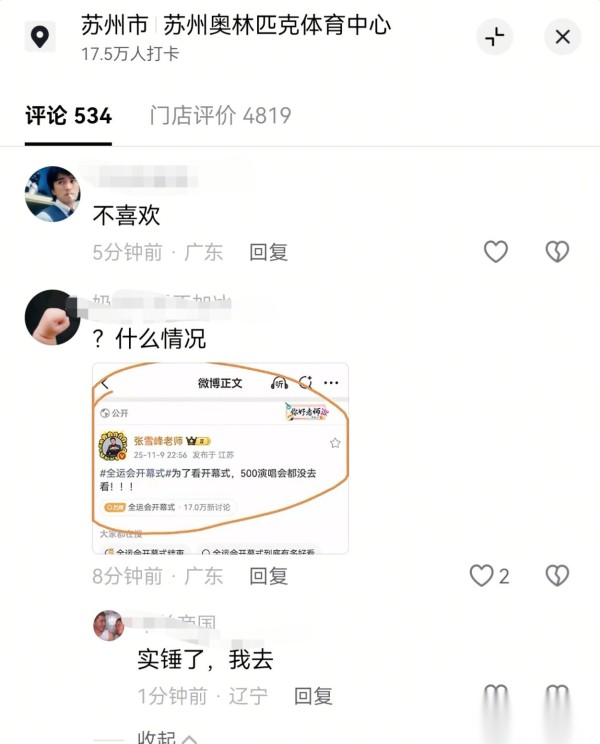
Task: Dislike the 不喜欢 comment
Action: point(557,252)
